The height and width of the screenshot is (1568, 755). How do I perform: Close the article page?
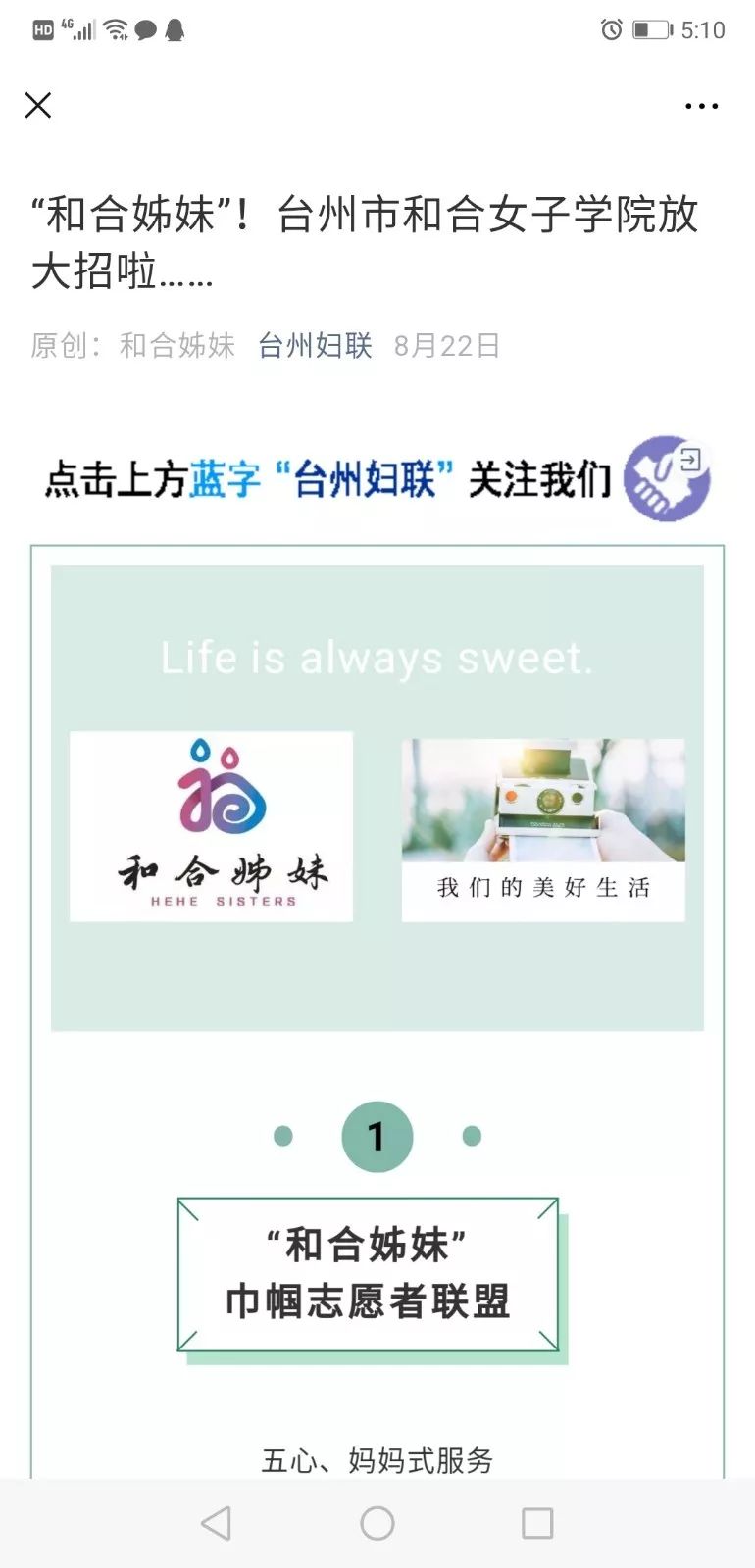(x=38, y=105)
